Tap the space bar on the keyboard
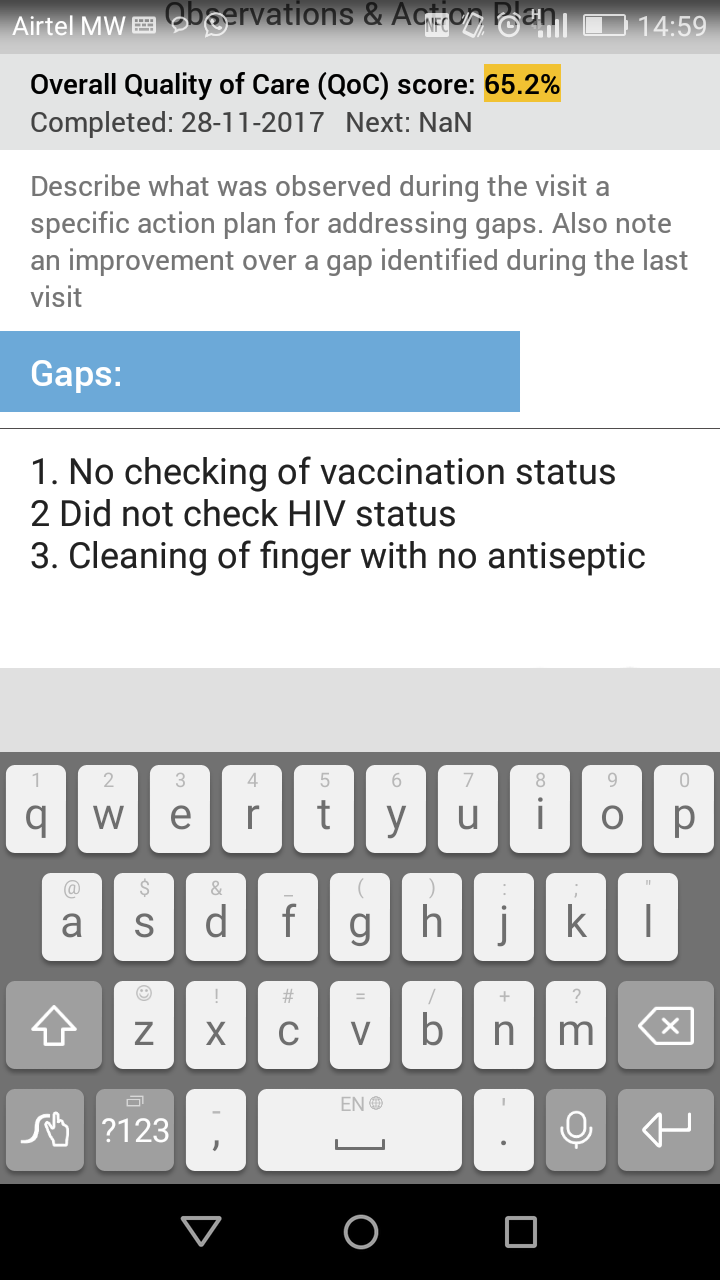The width and height of the screenshot is (720, 1280). [x=360, y=1130]
